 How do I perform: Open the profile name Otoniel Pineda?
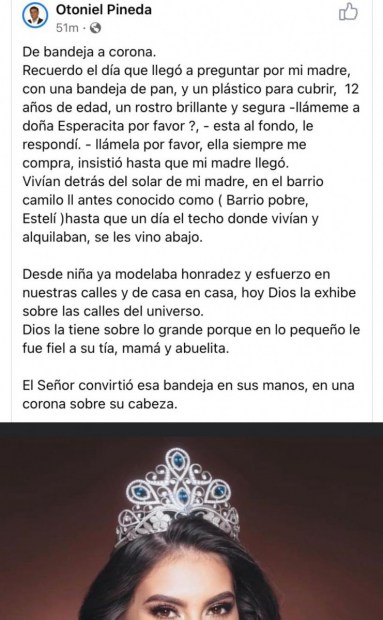[104, 9]
